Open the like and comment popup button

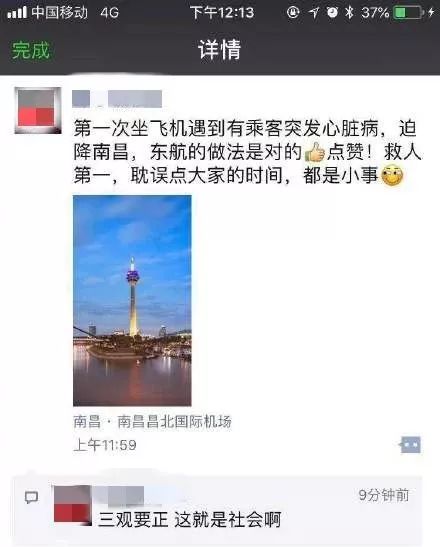(x=410, y=444)
